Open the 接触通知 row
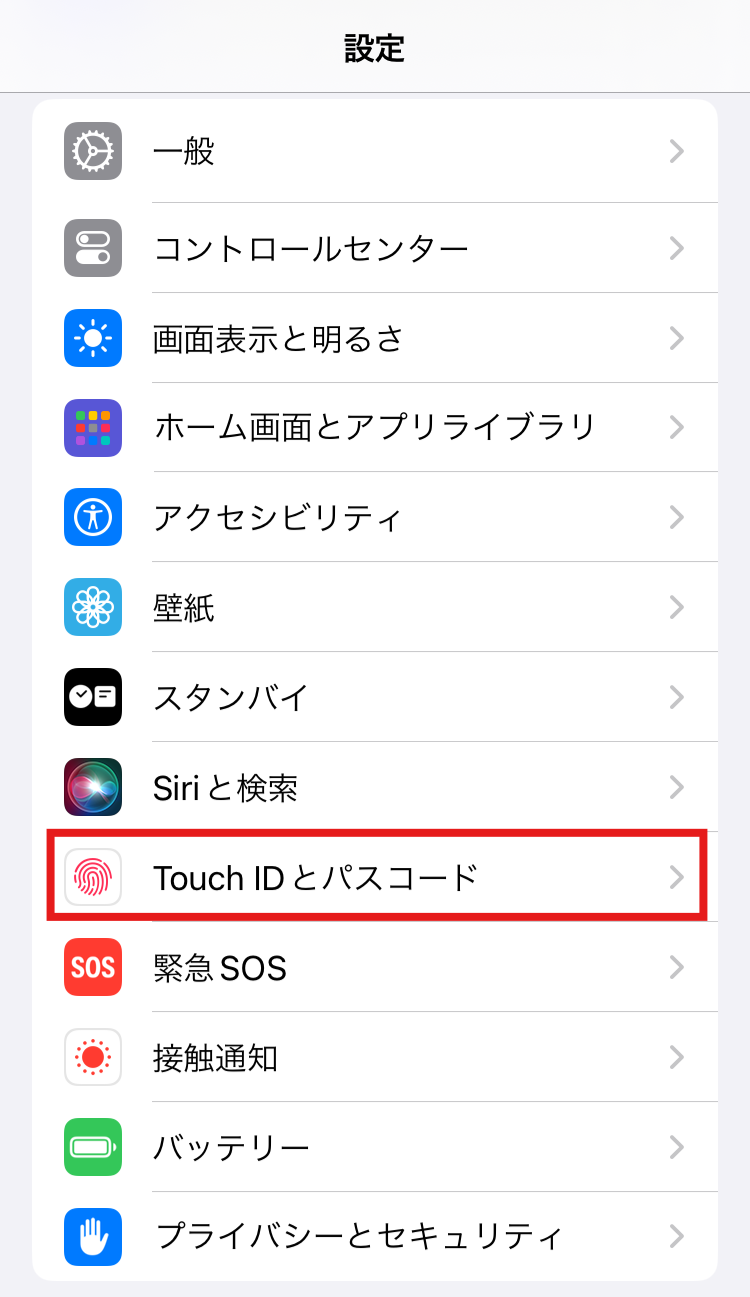This screenshot has width=750, height=1297. coord(375,1057)
